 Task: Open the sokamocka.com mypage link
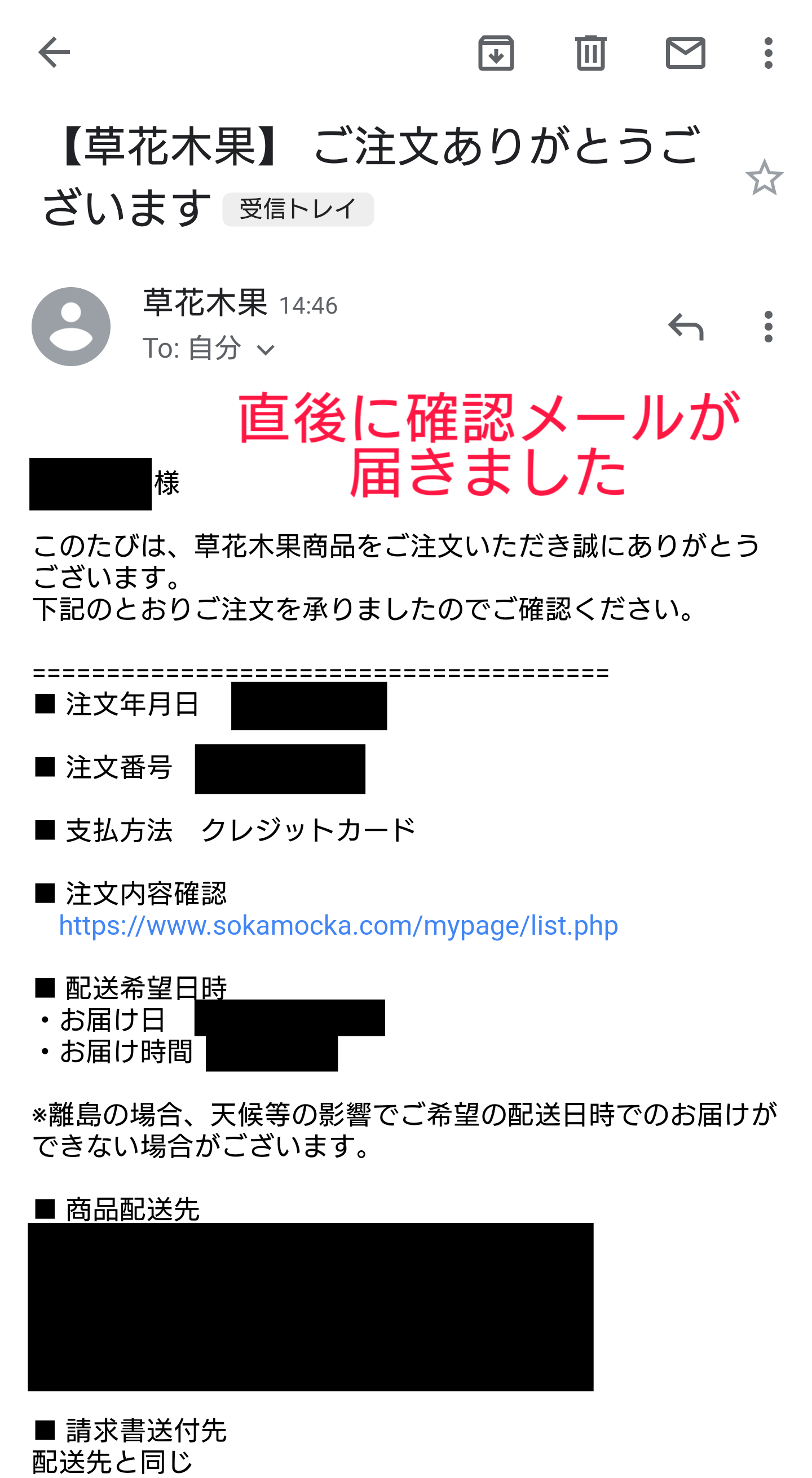pos(338,926)
